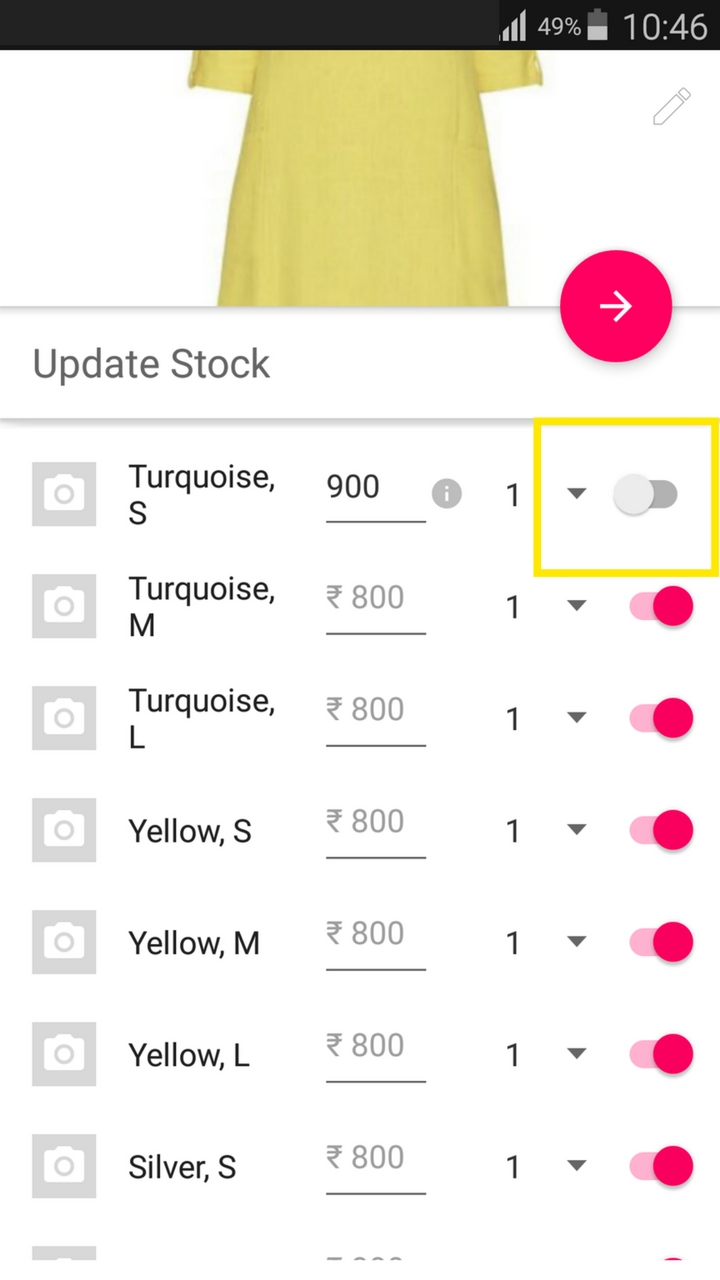The height and width of the screenshot is (1280, 720).
Task: Tap the pencil edit icon on product image
Action: click(671, 107)
